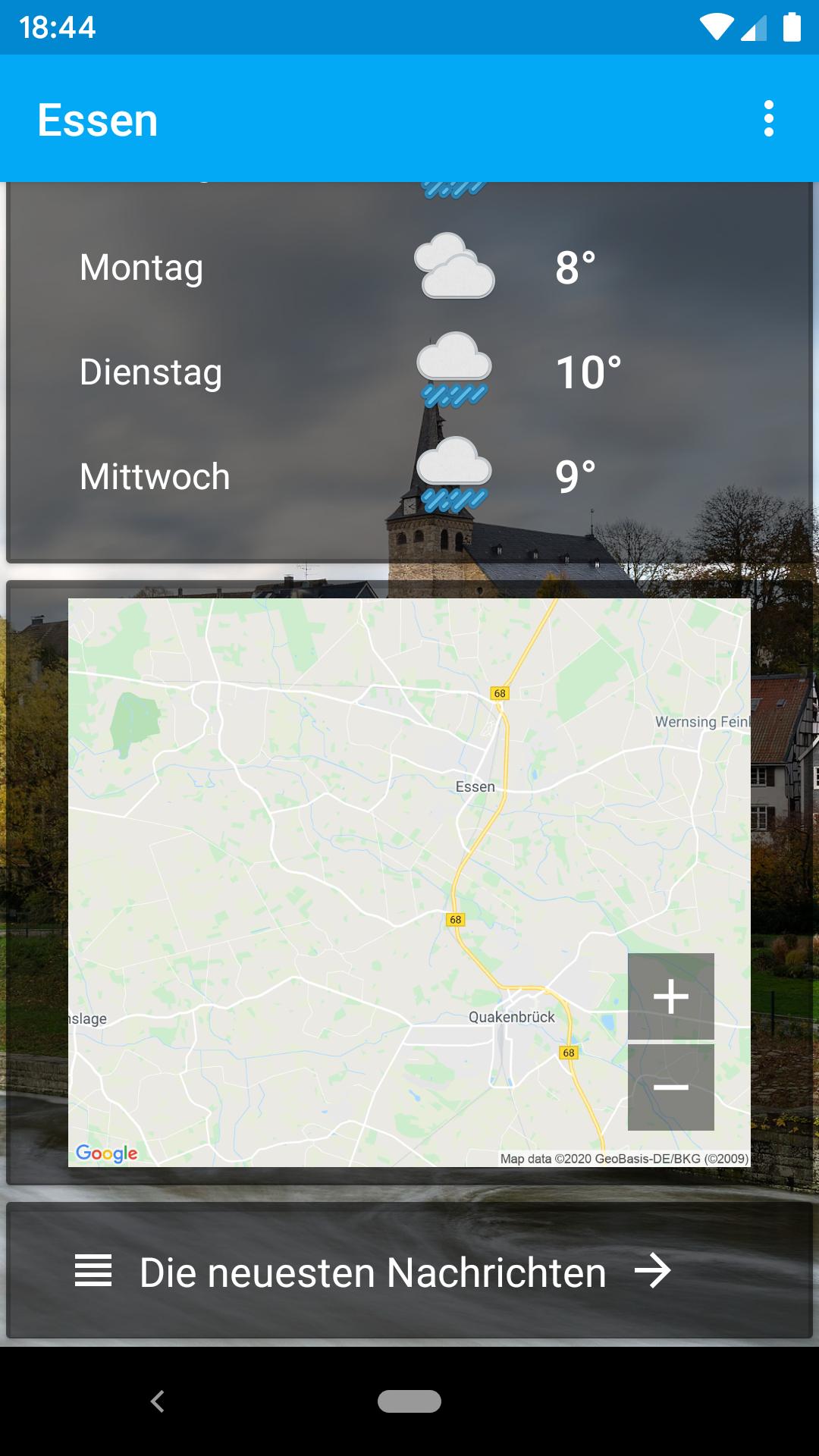Screen dimensions: 819x1456
Task: Zoom out on the map
Action: click(x=671, y=1087)
